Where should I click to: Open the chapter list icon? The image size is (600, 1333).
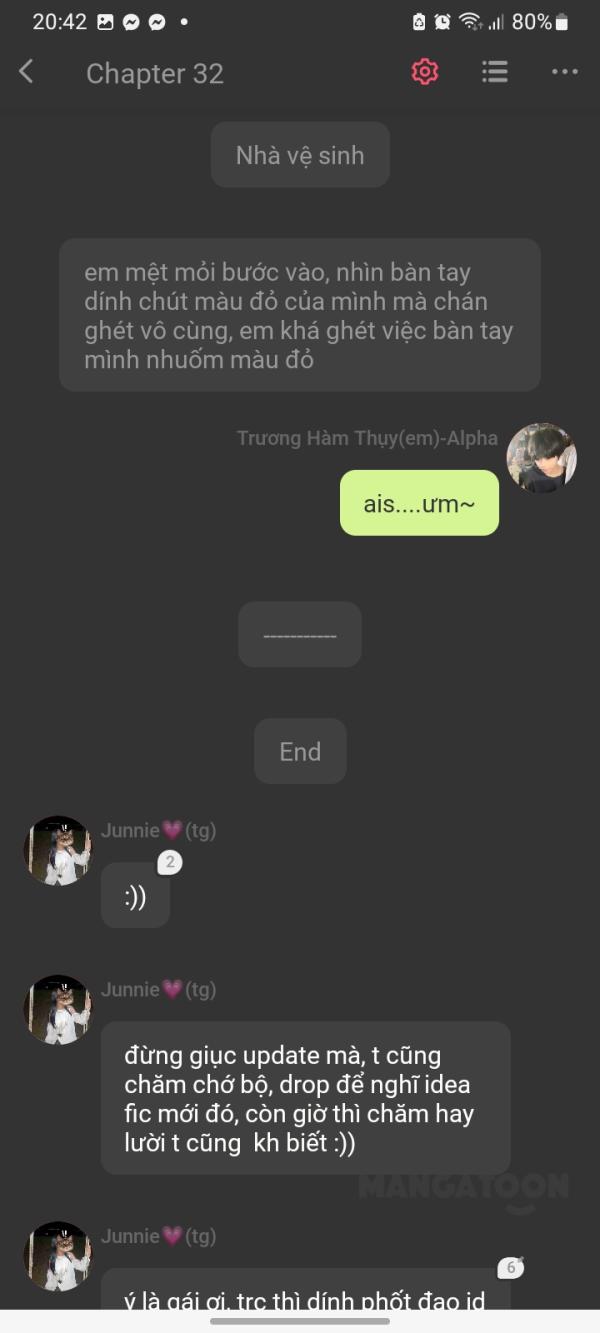click(494, 72)
